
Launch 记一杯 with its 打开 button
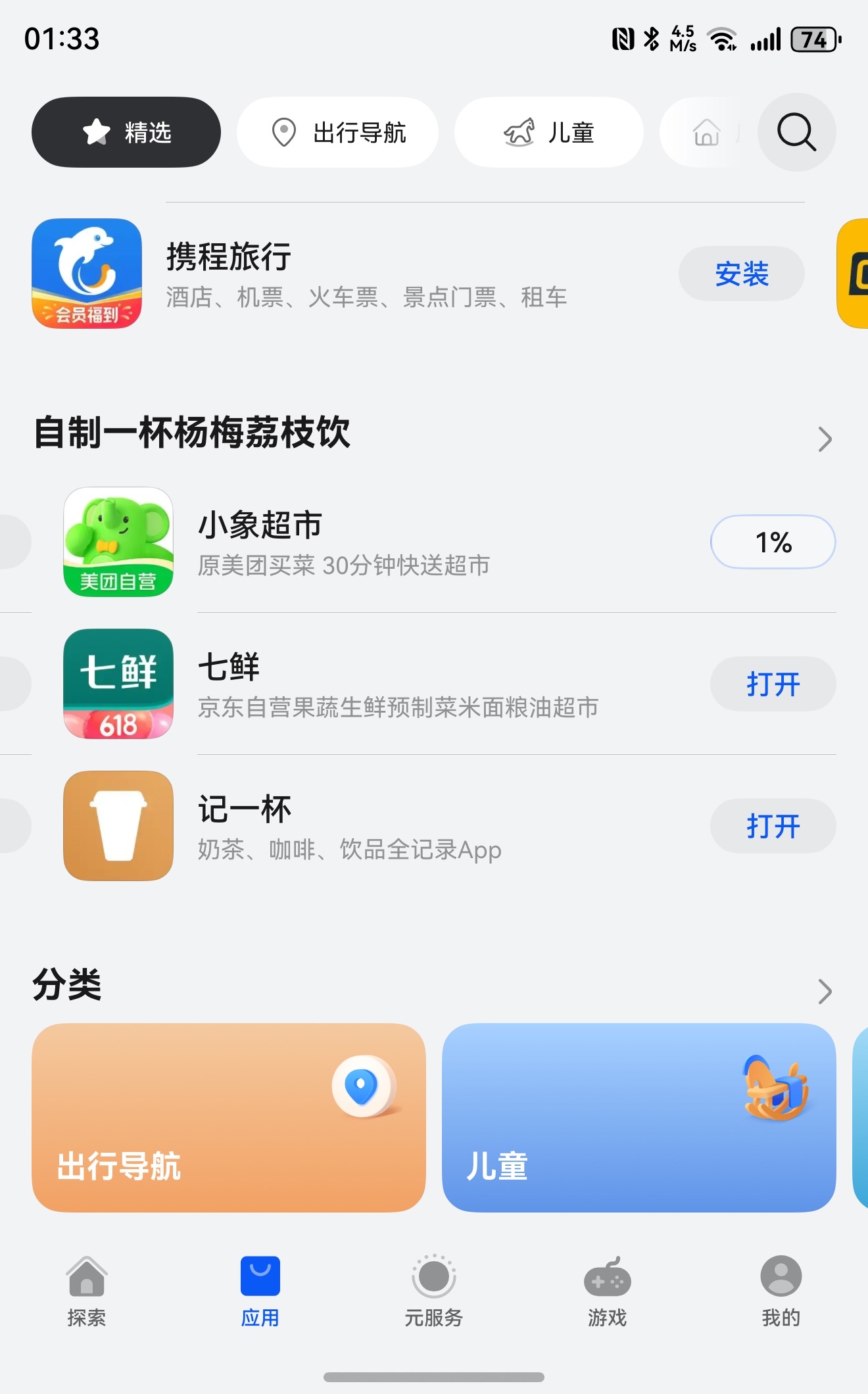pos(773,826)
